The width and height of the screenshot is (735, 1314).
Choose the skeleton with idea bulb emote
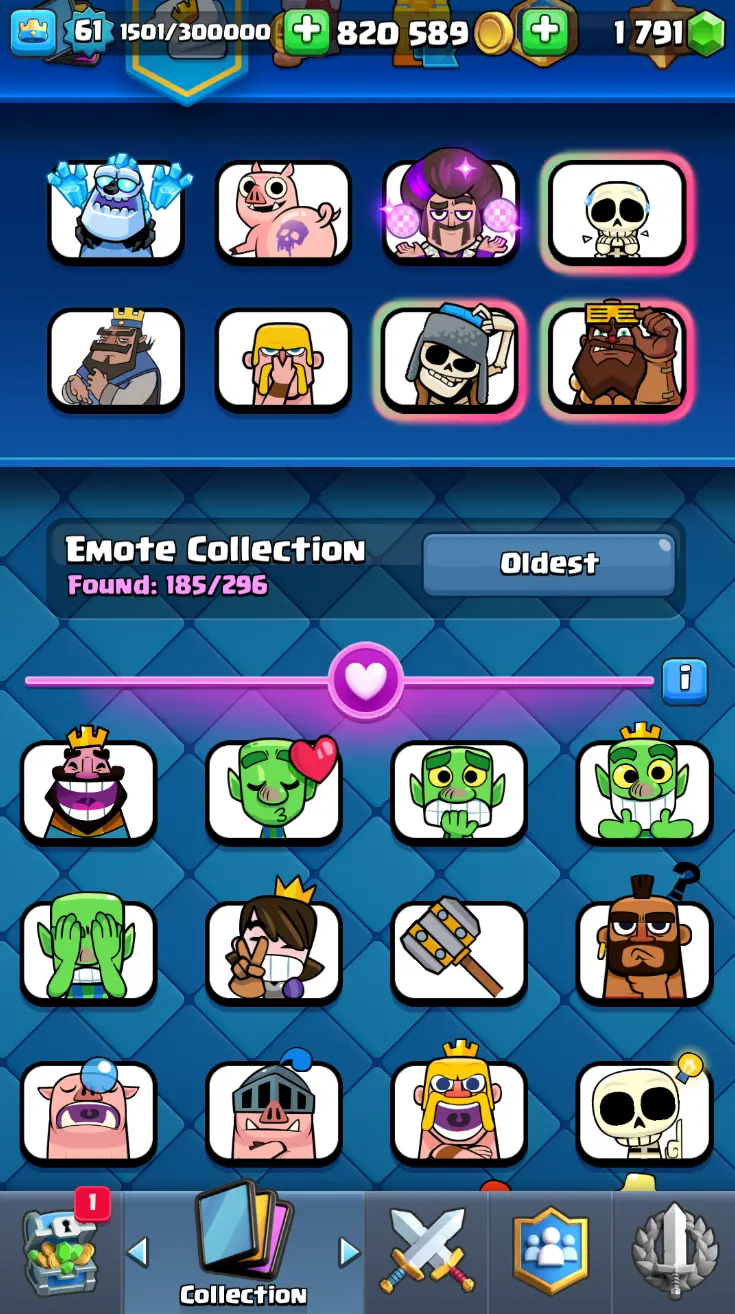(644, 1112)
